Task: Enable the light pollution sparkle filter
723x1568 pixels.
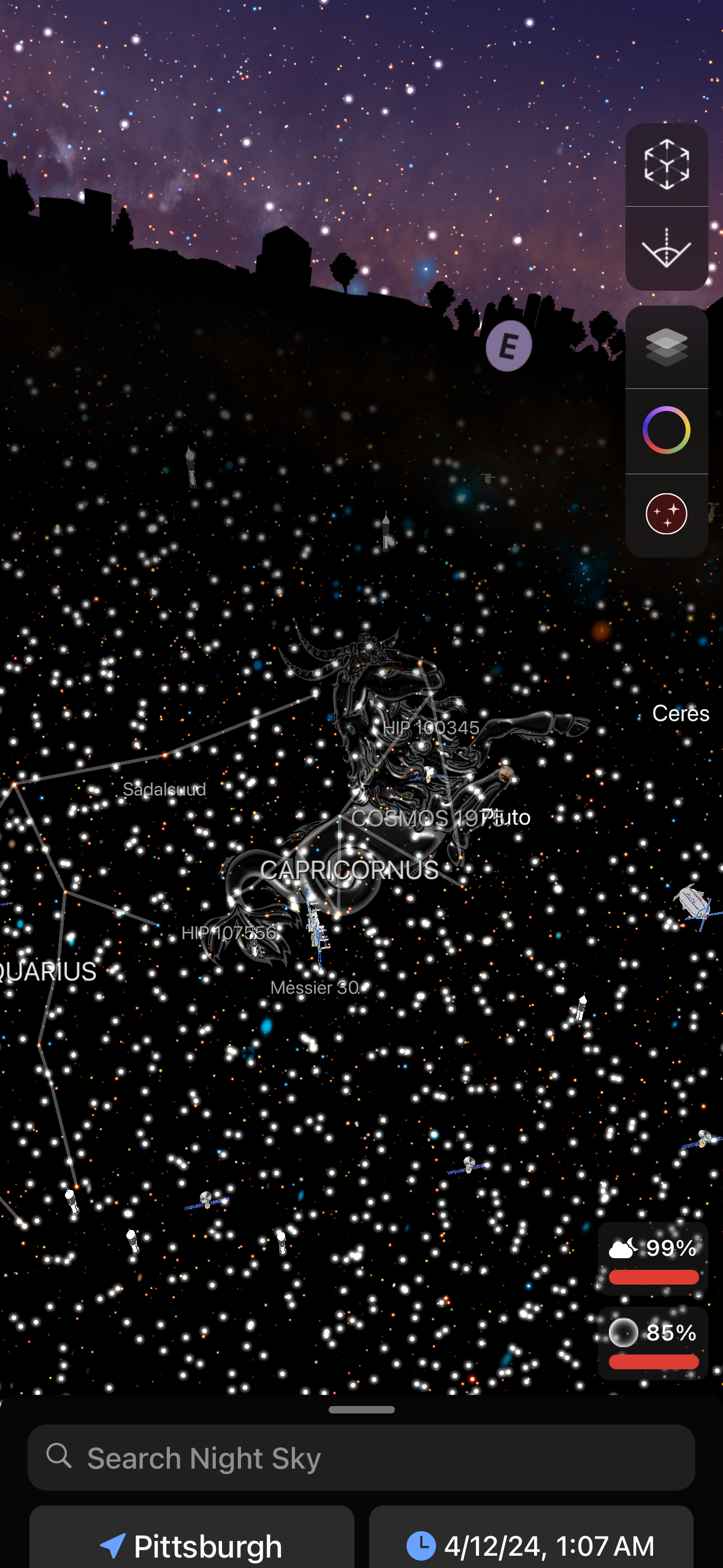Action: 666,514
